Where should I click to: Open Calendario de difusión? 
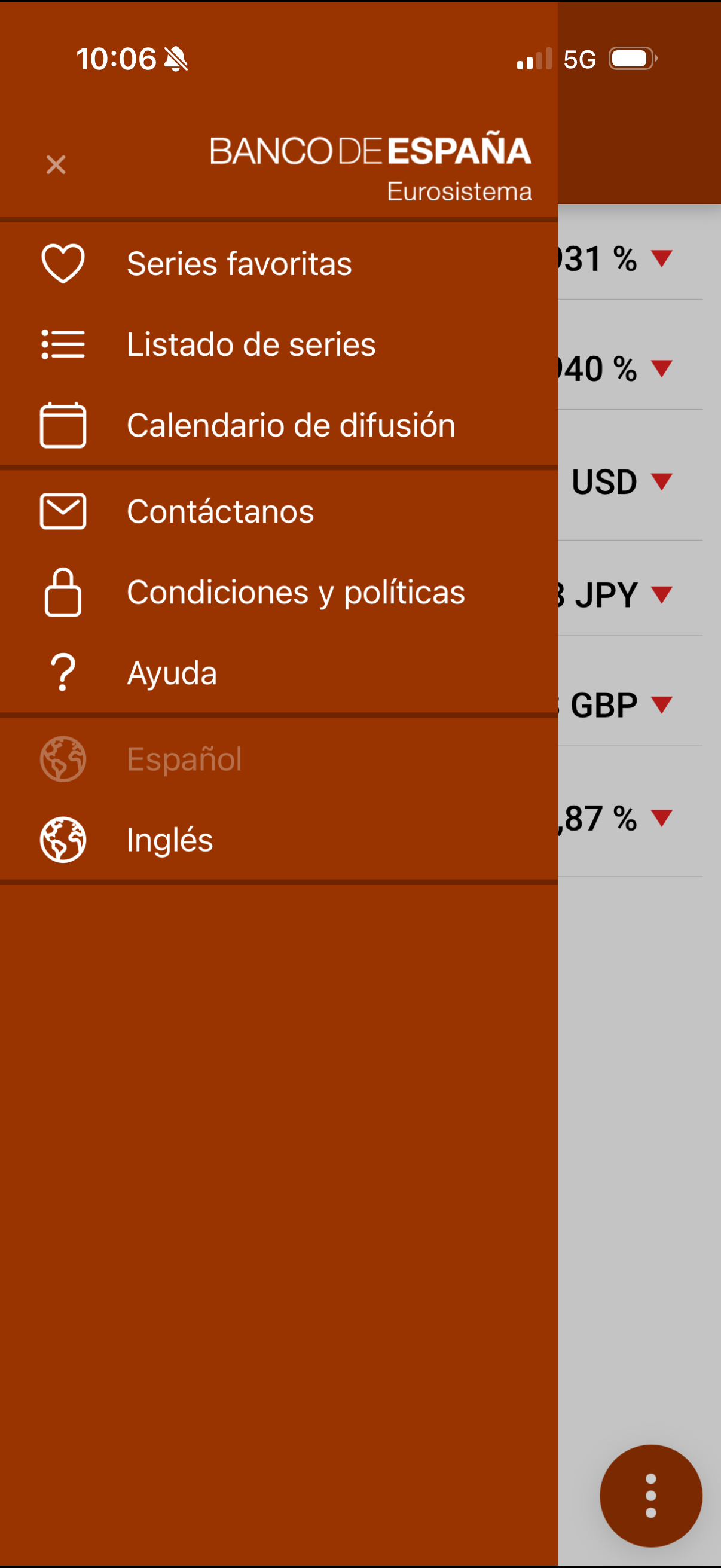290,425
